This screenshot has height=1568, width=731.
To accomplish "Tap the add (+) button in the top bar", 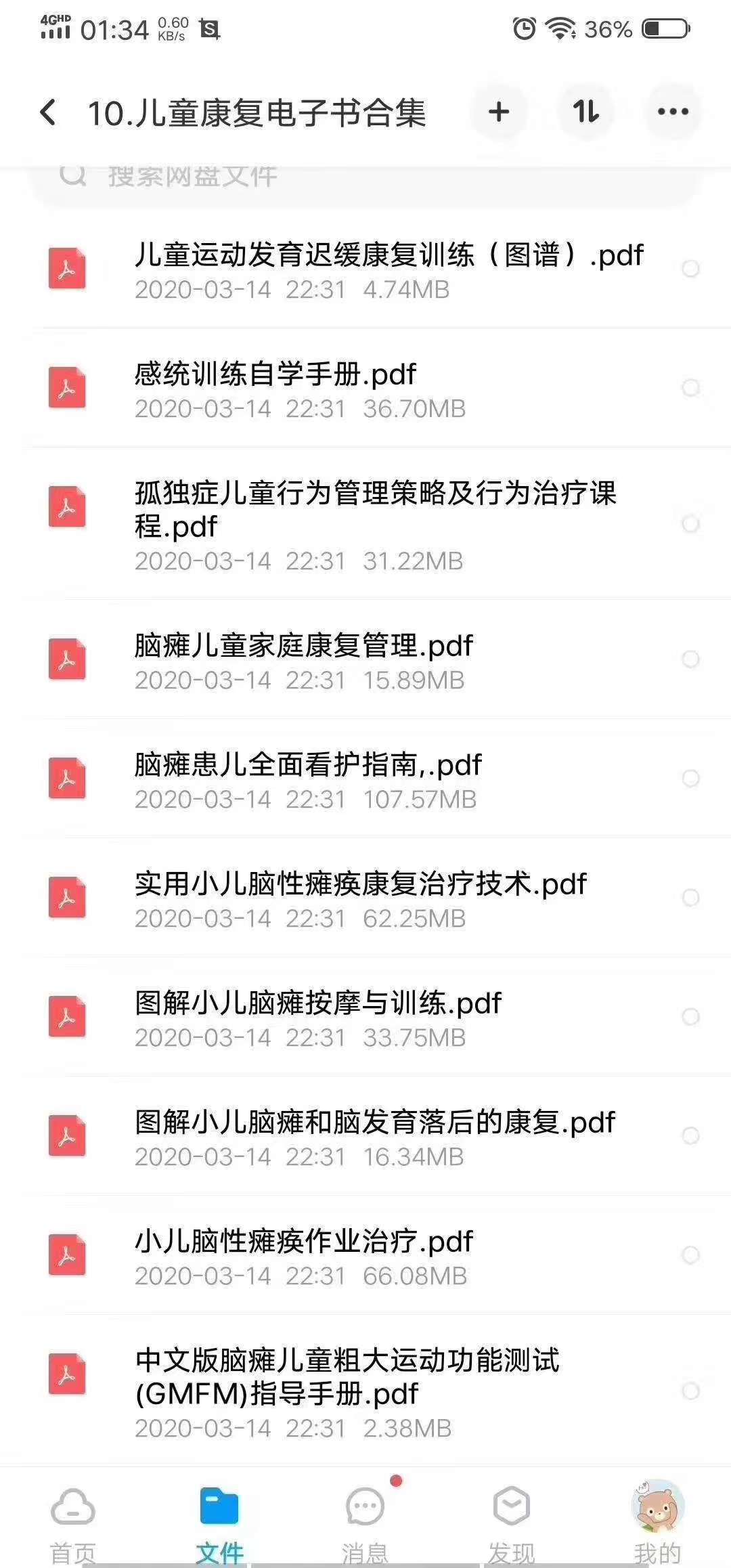I will (x=499, y=112).
